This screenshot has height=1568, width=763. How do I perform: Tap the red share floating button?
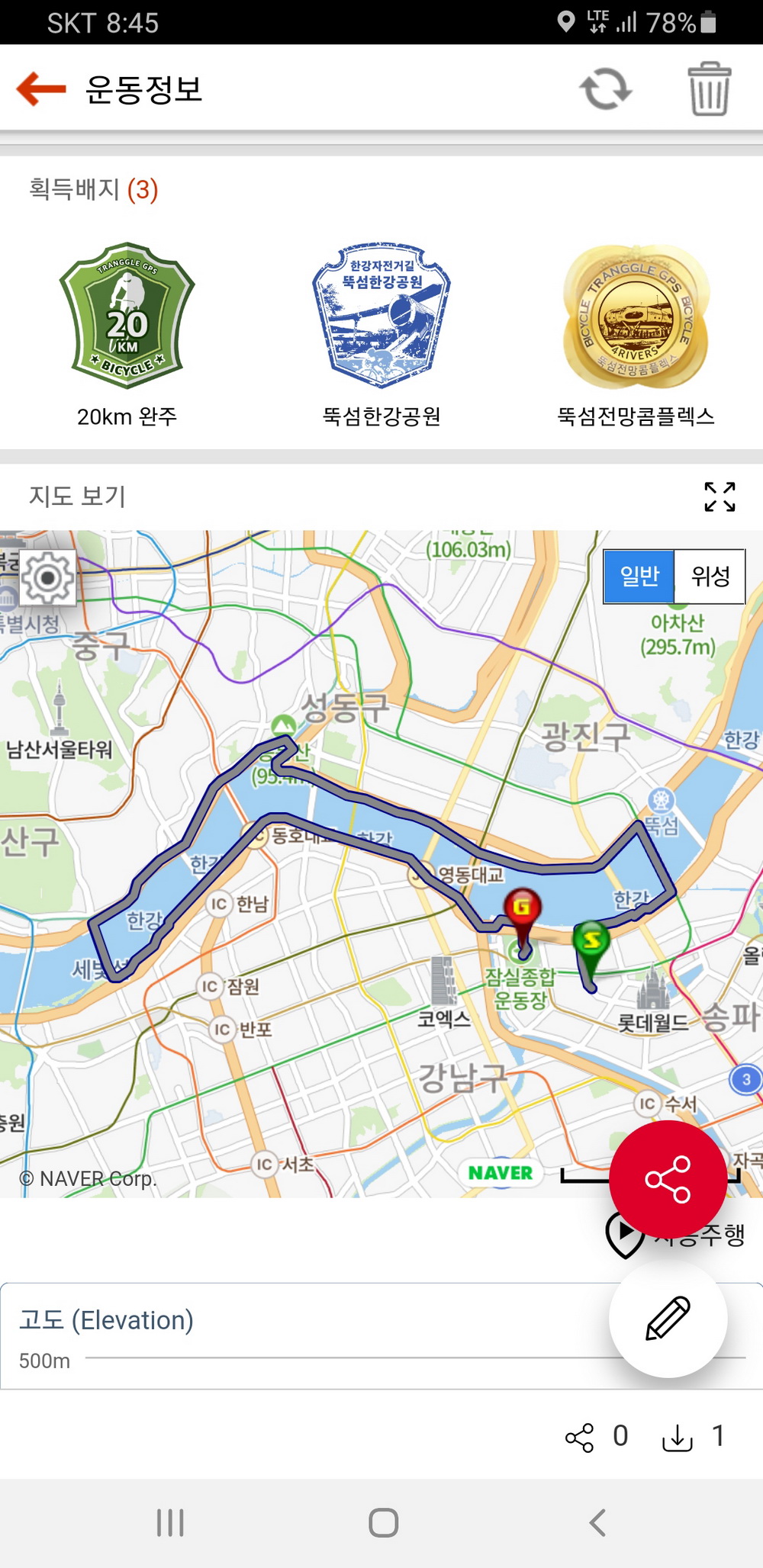click(x=668, y=1179)
